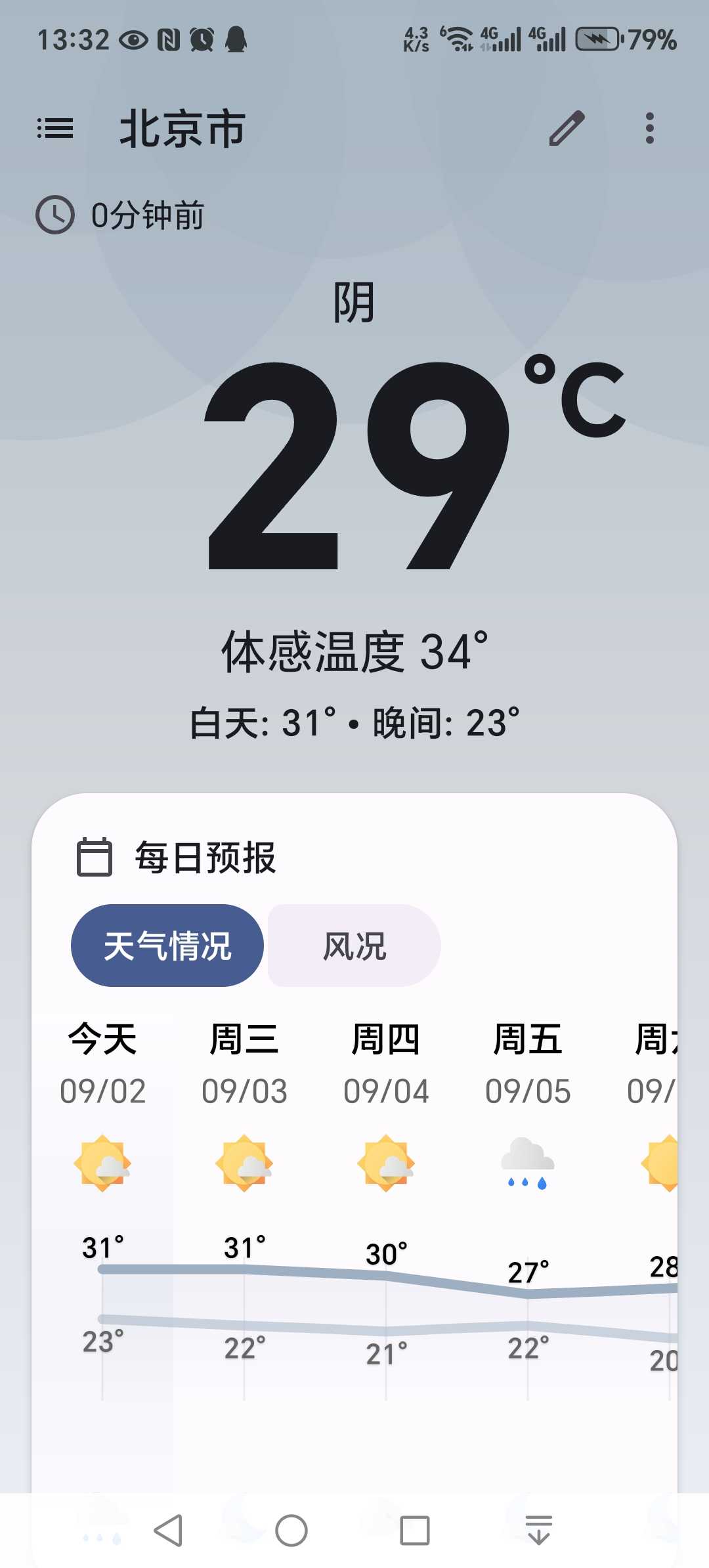Image resolution: width=709 pixels, height=1568 pixels.
Task: Open the rainy 周五 09/05 forecast
Action: pos(528,1208)
